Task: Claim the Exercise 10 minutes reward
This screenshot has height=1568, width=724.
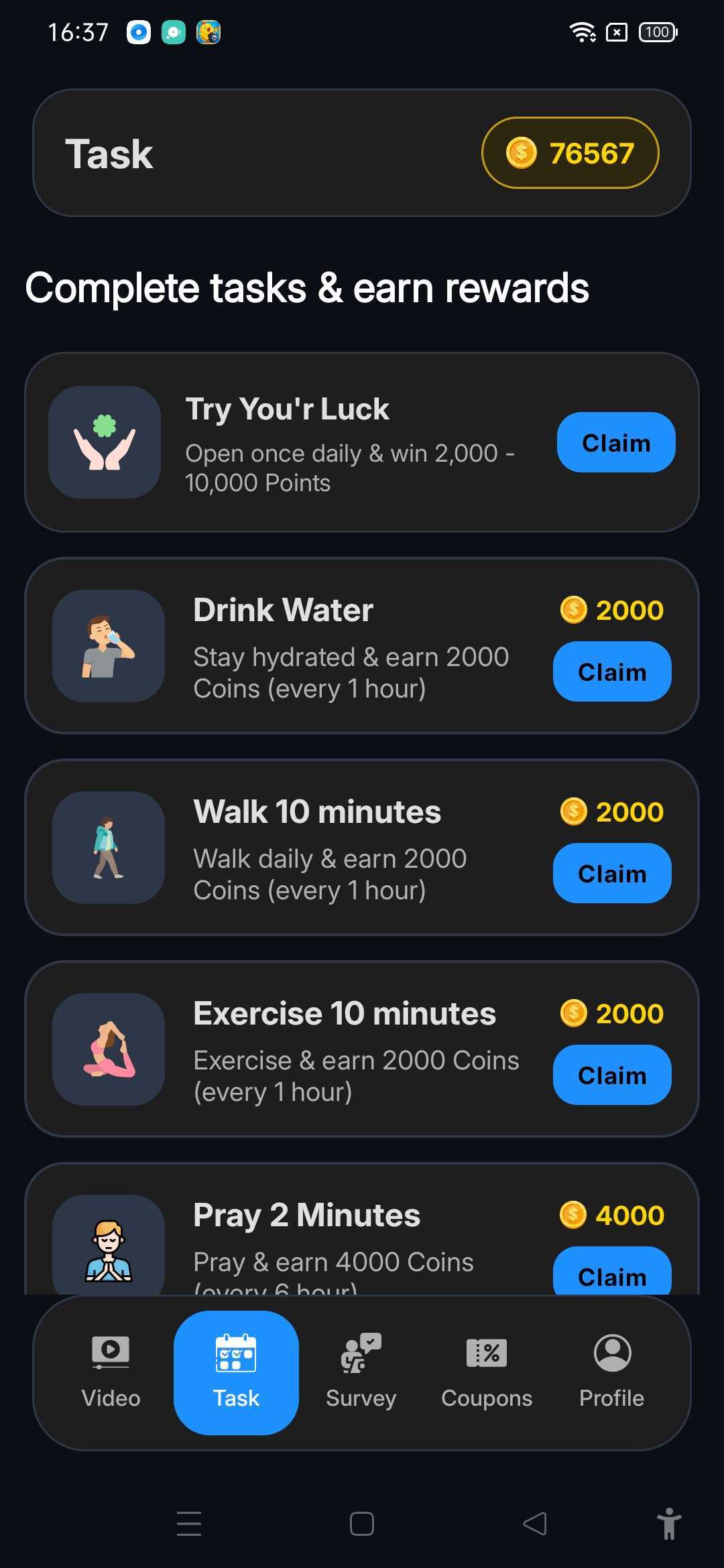Action: coord(611,1075)
